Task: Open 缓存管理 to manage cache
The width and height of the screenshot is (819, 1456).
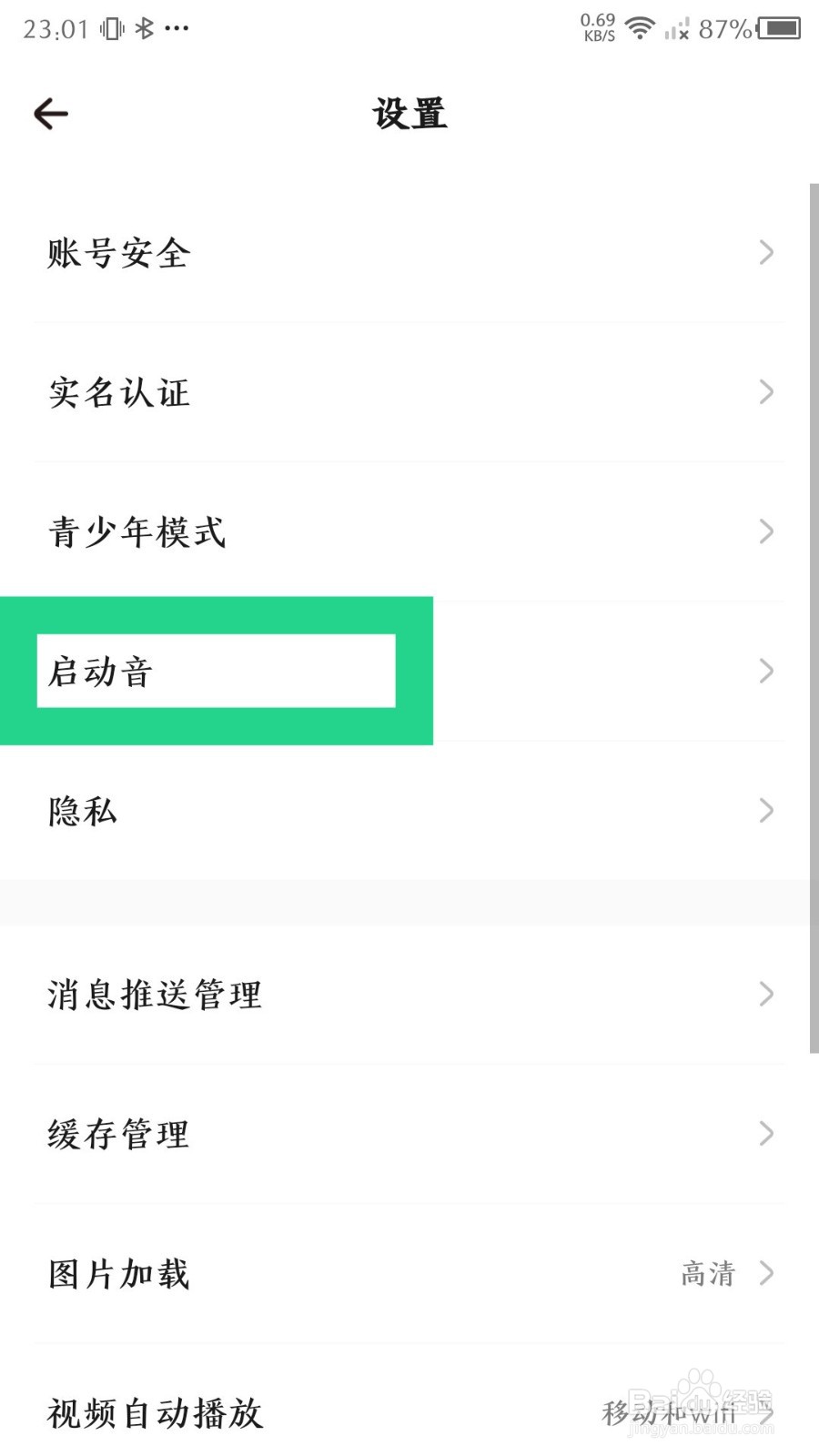Action: coord(118,1134)
